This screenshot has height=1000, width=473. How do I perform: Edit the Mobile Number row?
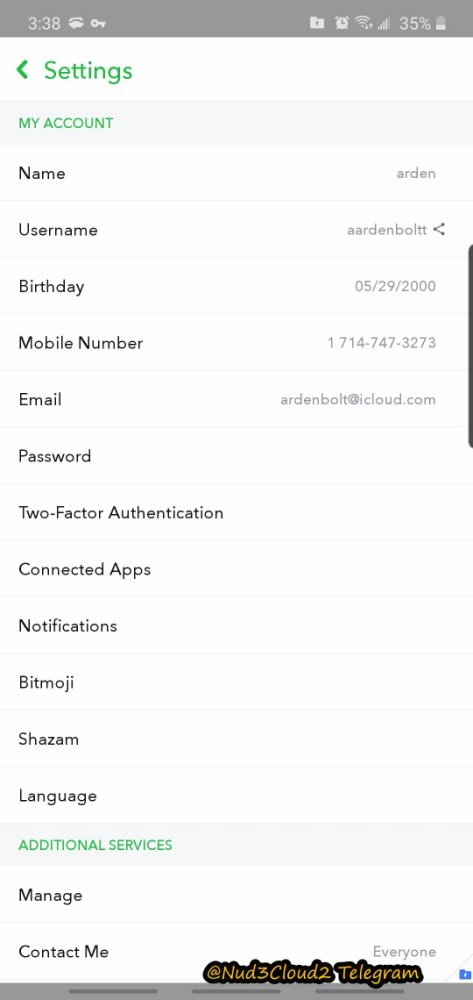pyautogui.click(x=236, y=342)
